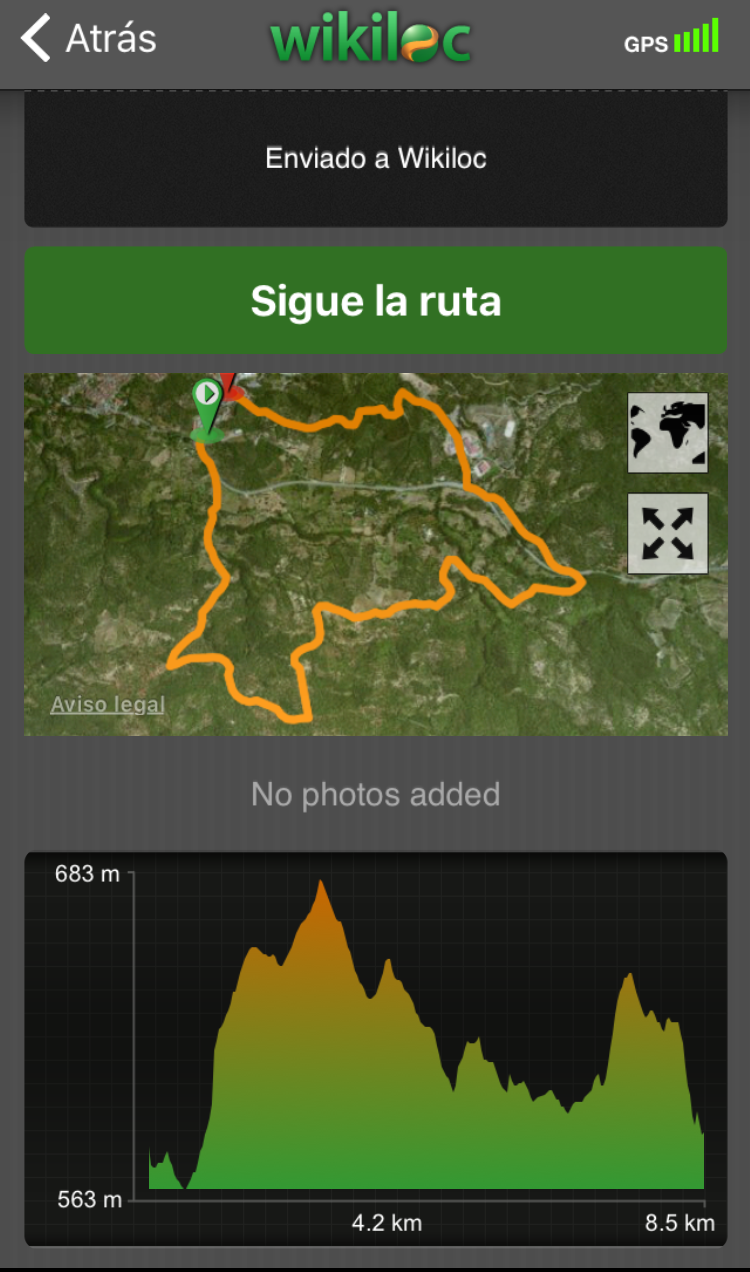Expand the map to full screen
Image resolution: width=750 pixels, height=1272 pixels.
[x=667, y=533]
